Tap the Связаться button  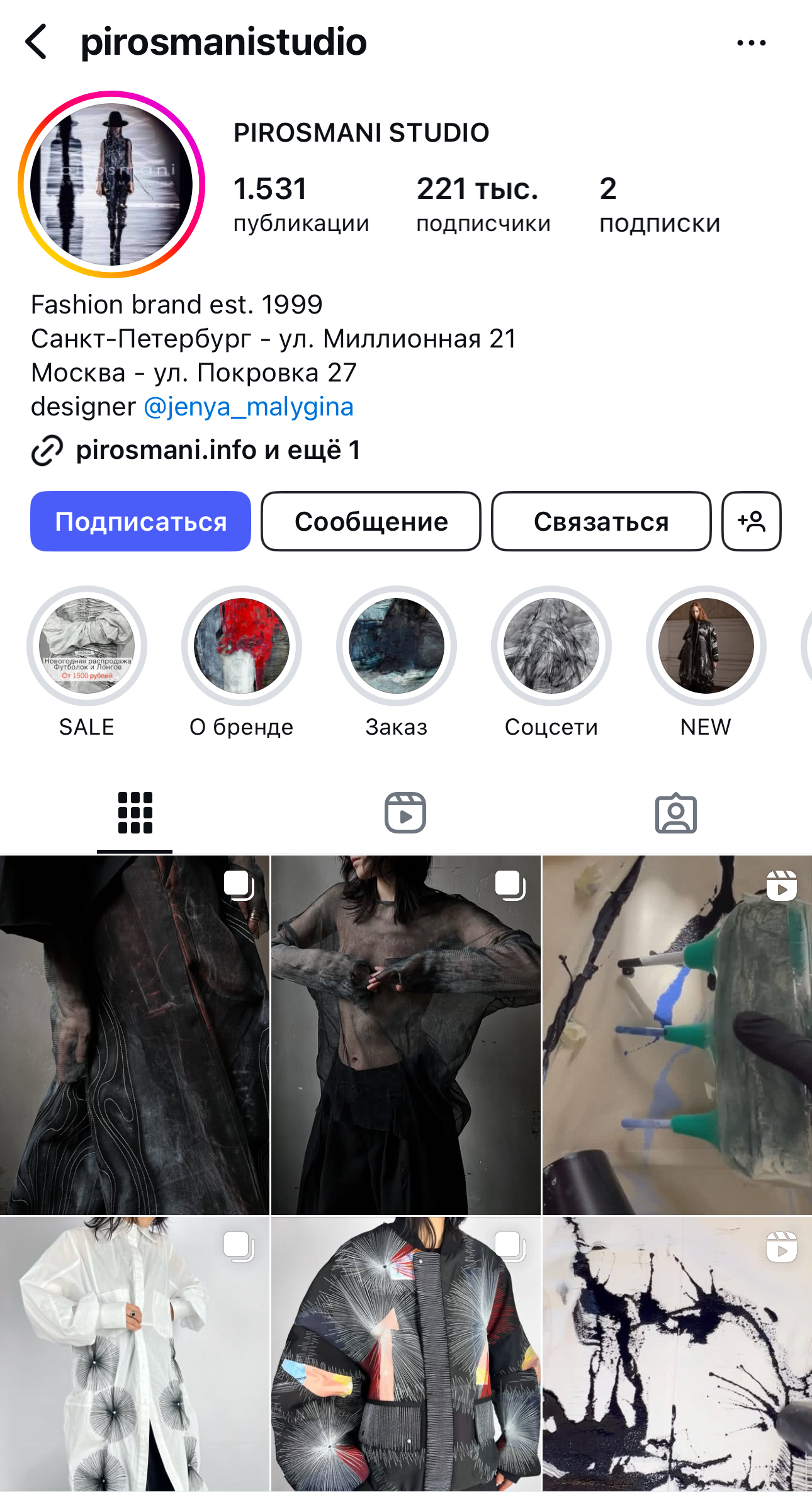(601, 521)
